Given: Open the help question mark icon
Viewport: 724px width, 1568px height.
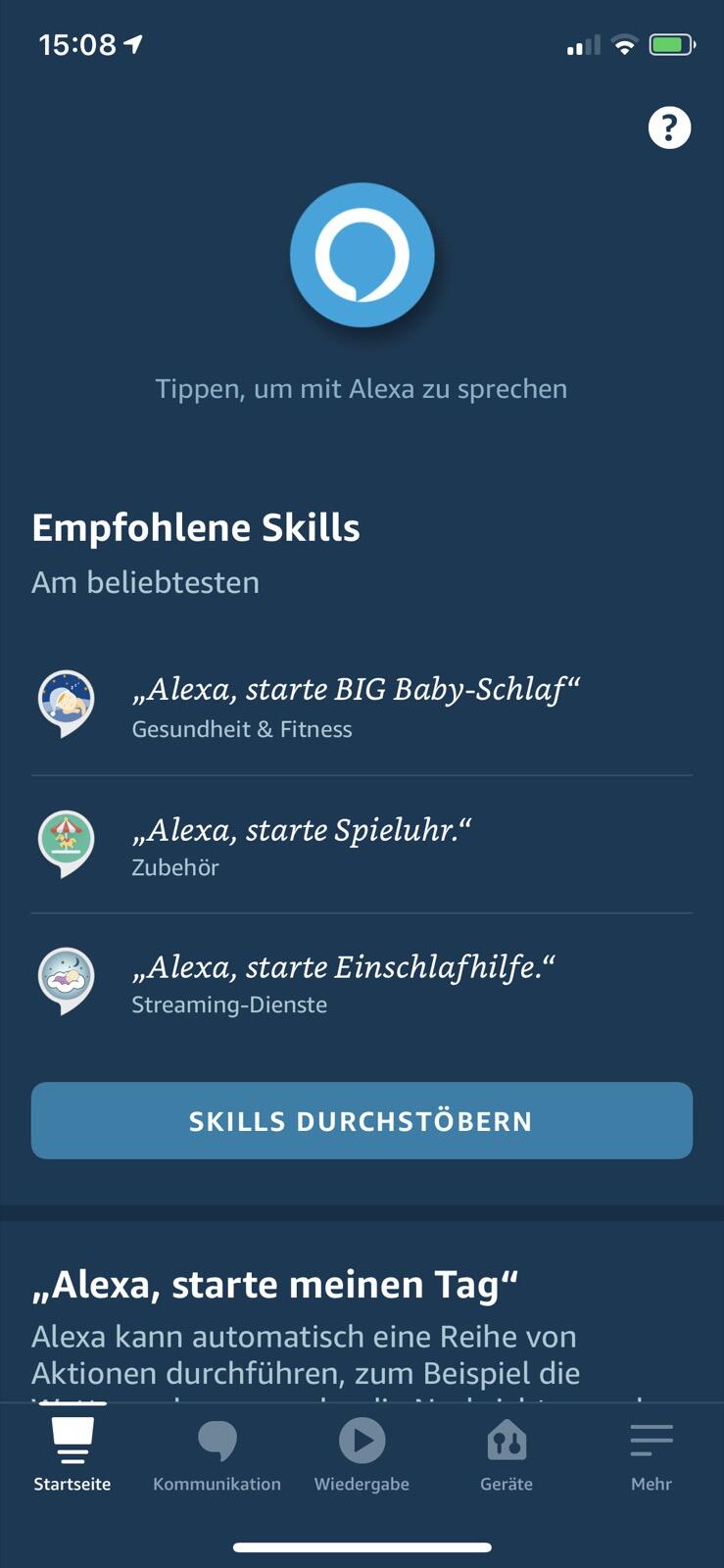Looking at the screenshot, I should [x=669, y=127].
